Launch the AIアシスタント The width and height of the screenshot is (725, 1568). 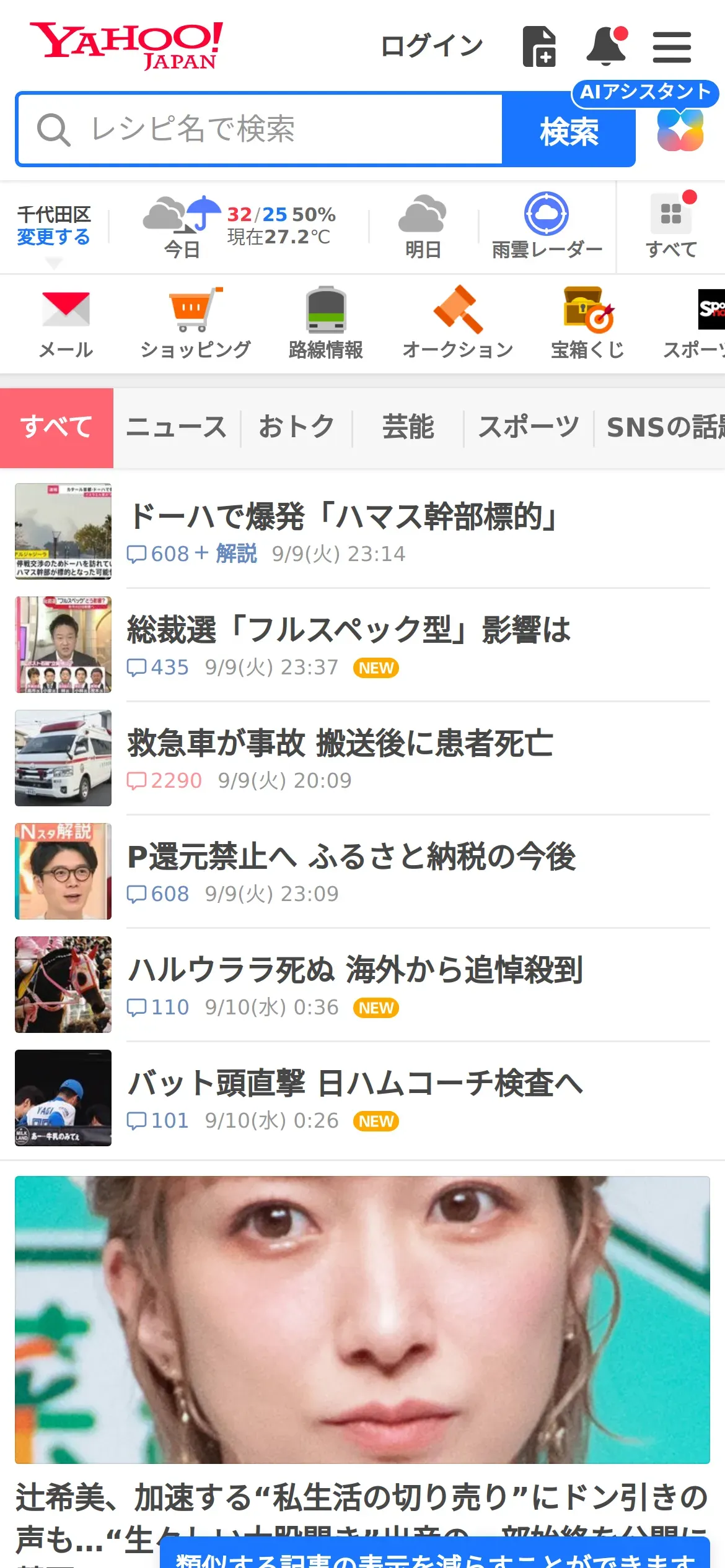point(680,129)
